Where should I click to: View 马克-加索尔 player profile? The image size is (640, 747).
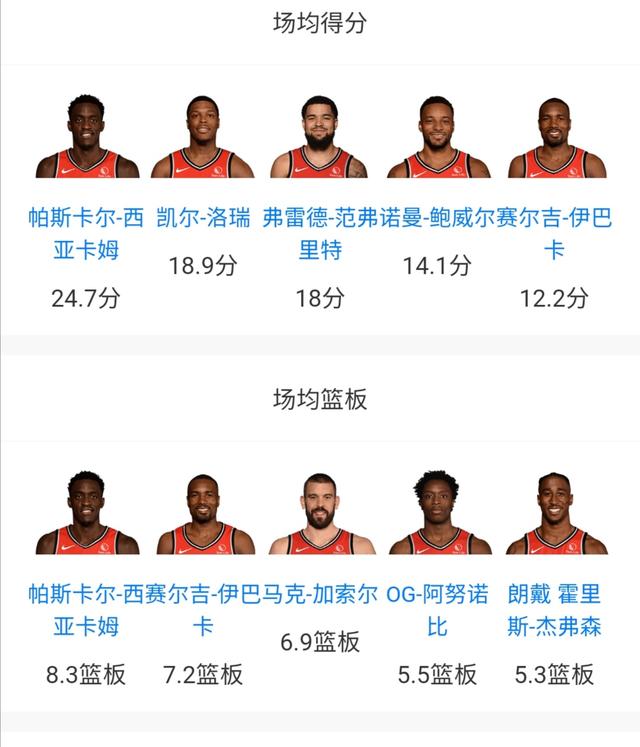[x=320, y=594]
